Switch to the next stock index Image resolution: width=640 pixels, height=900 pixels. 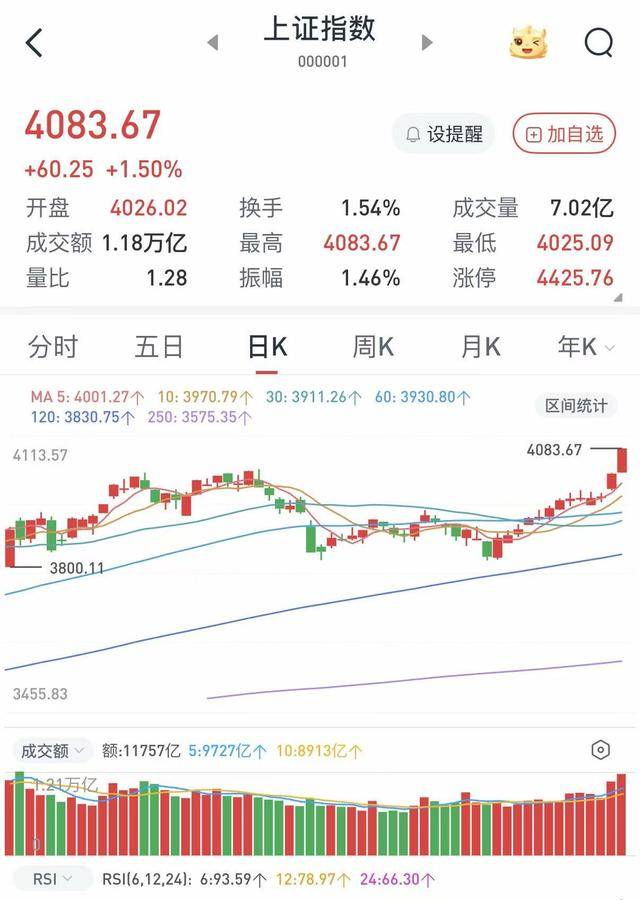427,43
